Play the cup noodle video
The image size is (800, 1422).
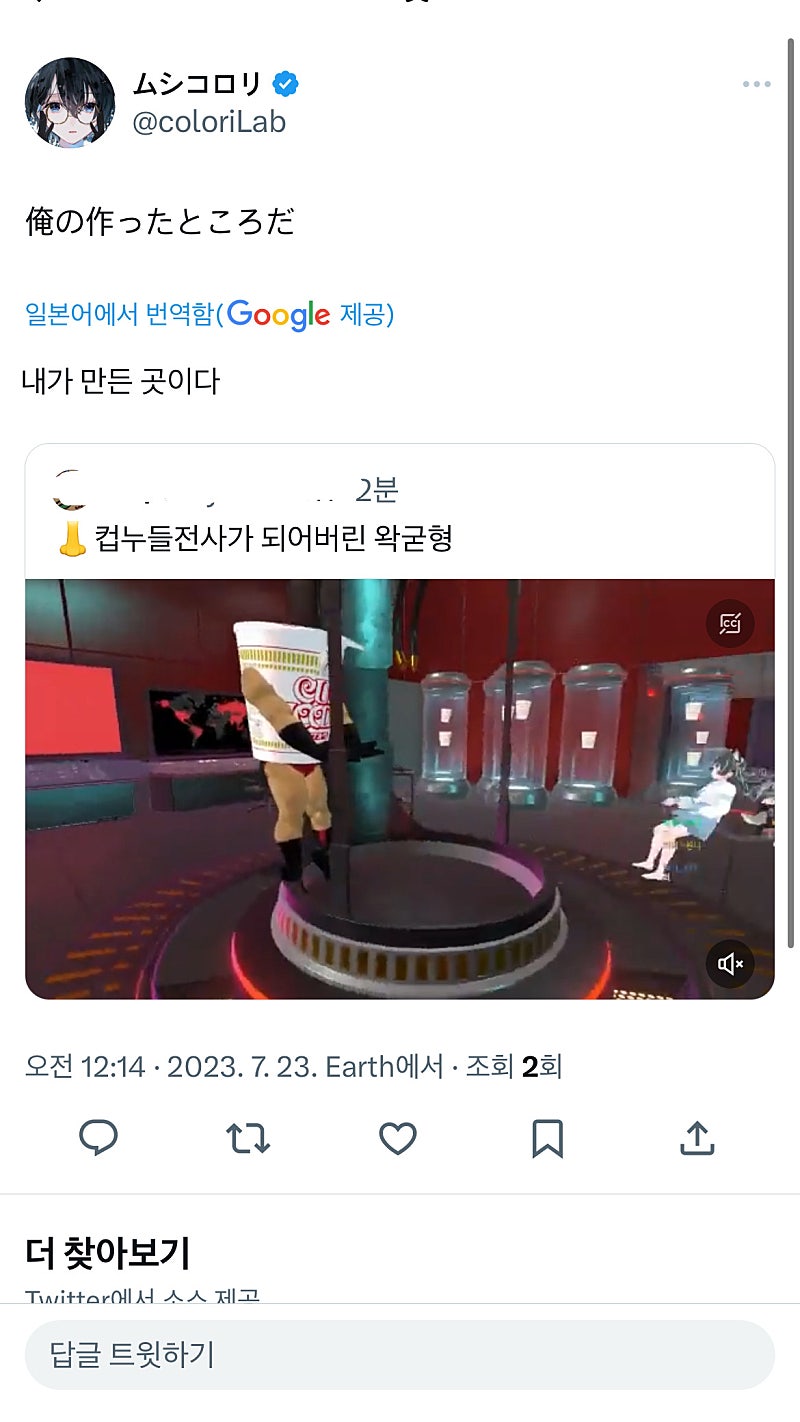400,788
